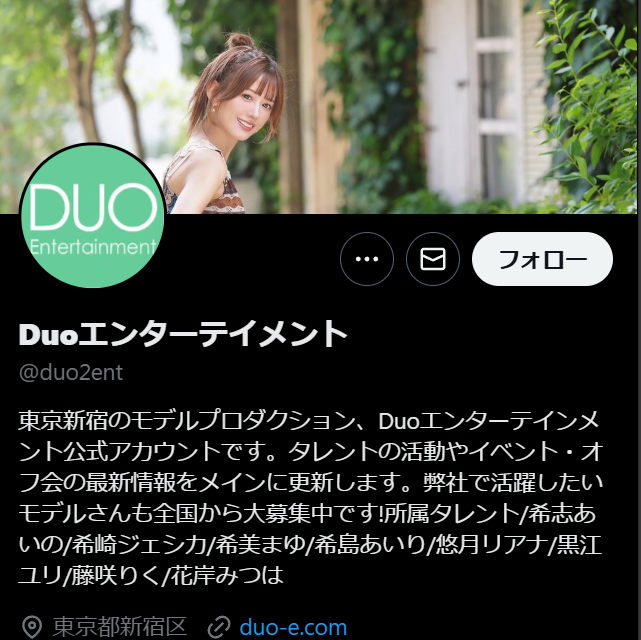The height and width of the screenshot is (640, 641).
Task: Open the three-dot more options menu
Action: pos(367,260)
